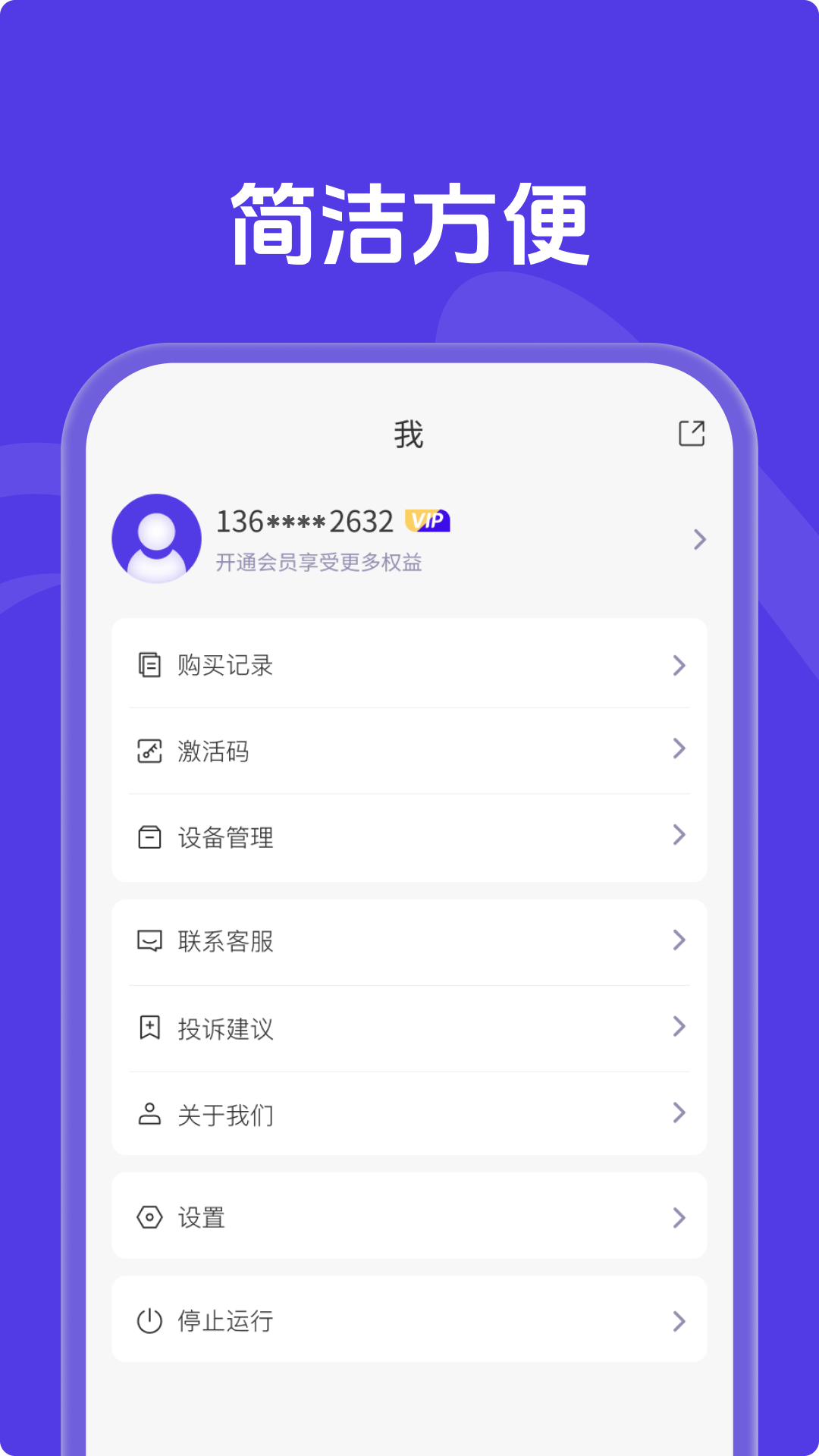Click the 购买记录 purchase record icon
The width and height of the screenshot is (819, 1456).
point(149,665)
